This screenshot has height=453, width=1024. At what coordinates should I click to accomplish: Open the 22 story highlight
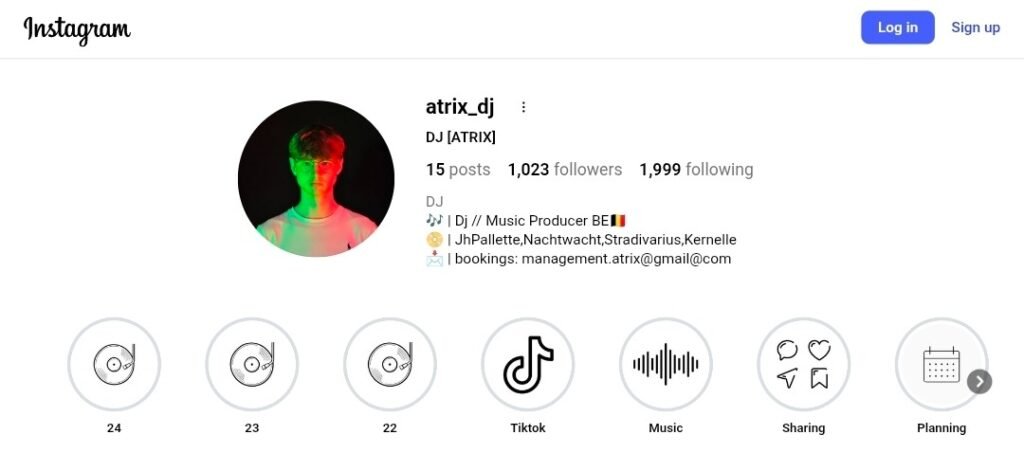tap(390, 364)
